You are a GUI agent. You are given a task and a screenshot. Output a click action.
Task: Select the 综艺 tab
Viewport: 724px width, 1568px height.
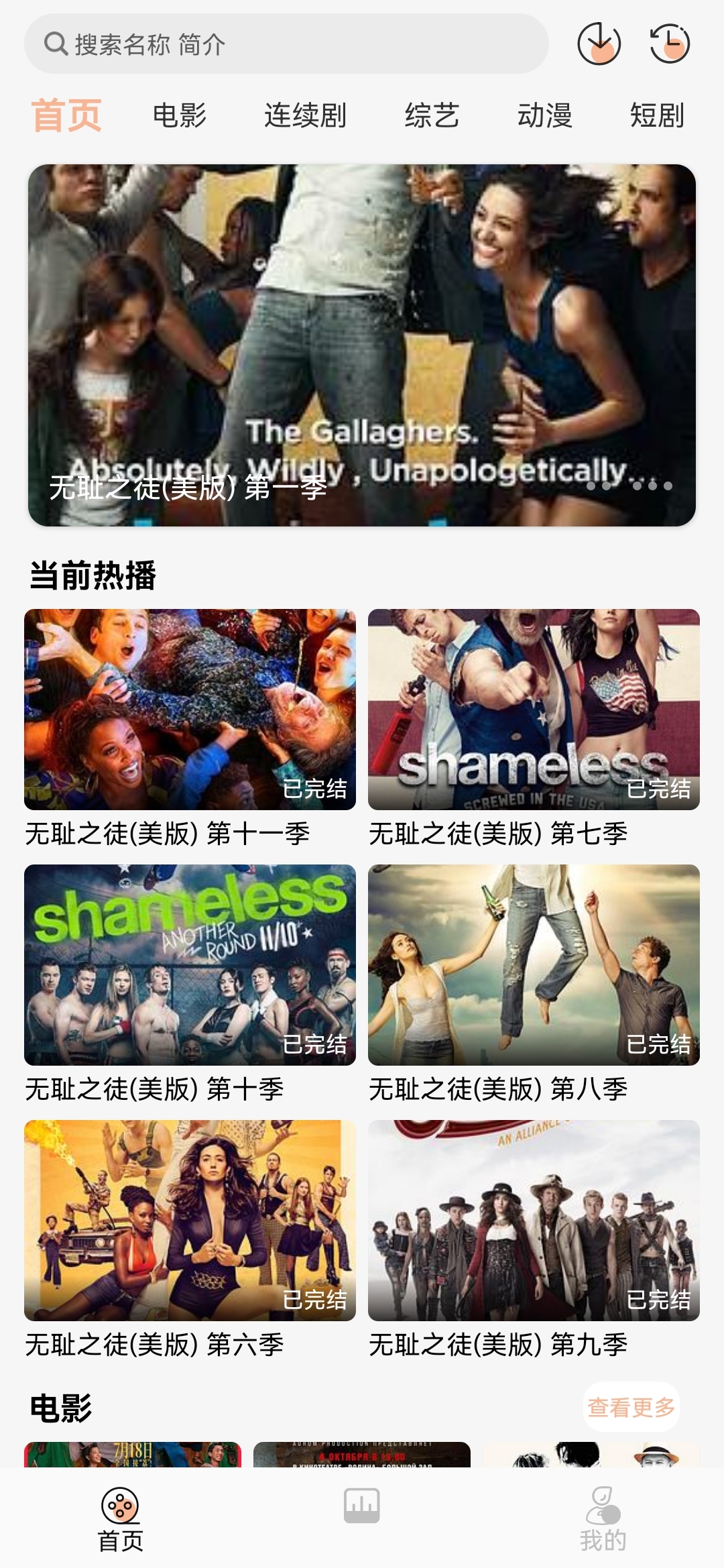[x=432, y=115]
